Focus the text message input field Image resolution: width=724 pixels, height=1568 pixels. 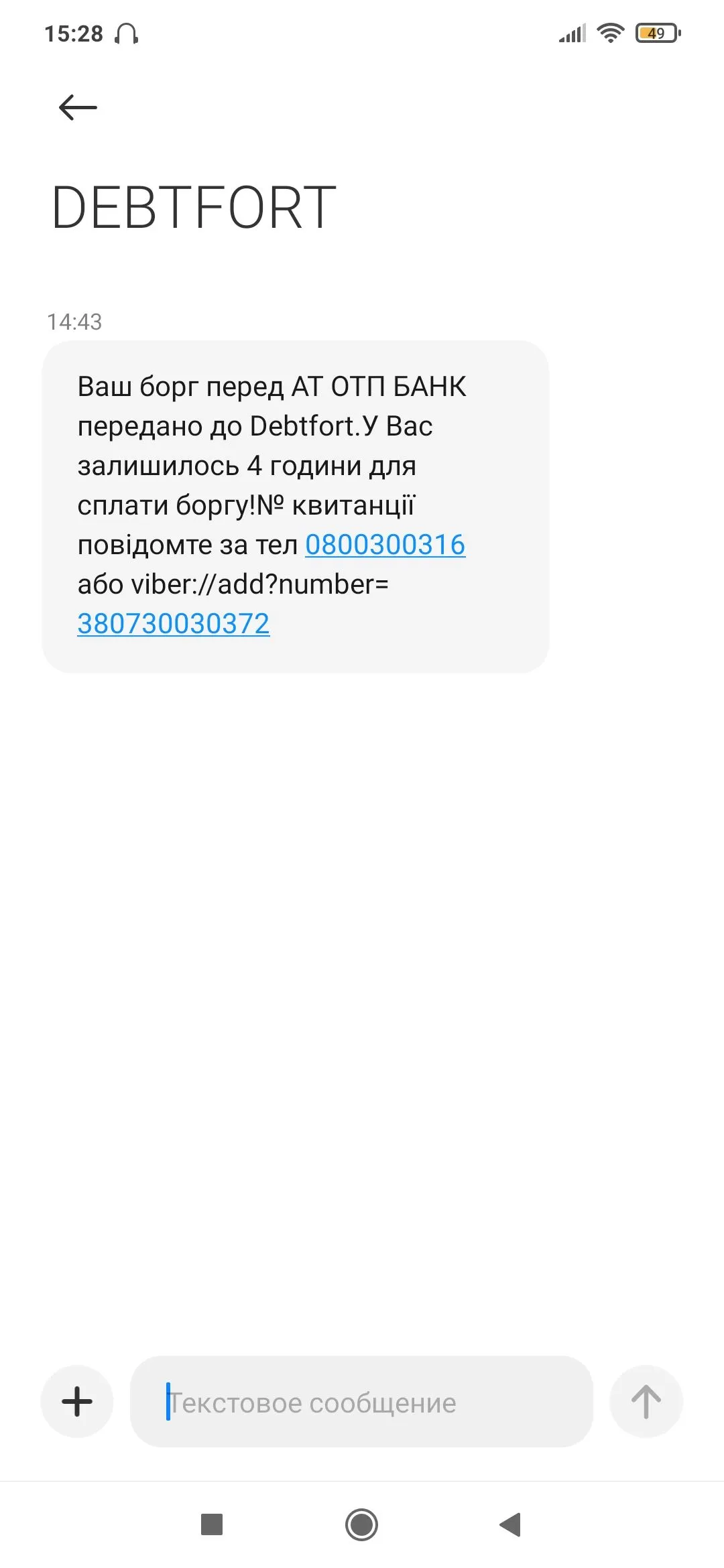point(362,1402)
